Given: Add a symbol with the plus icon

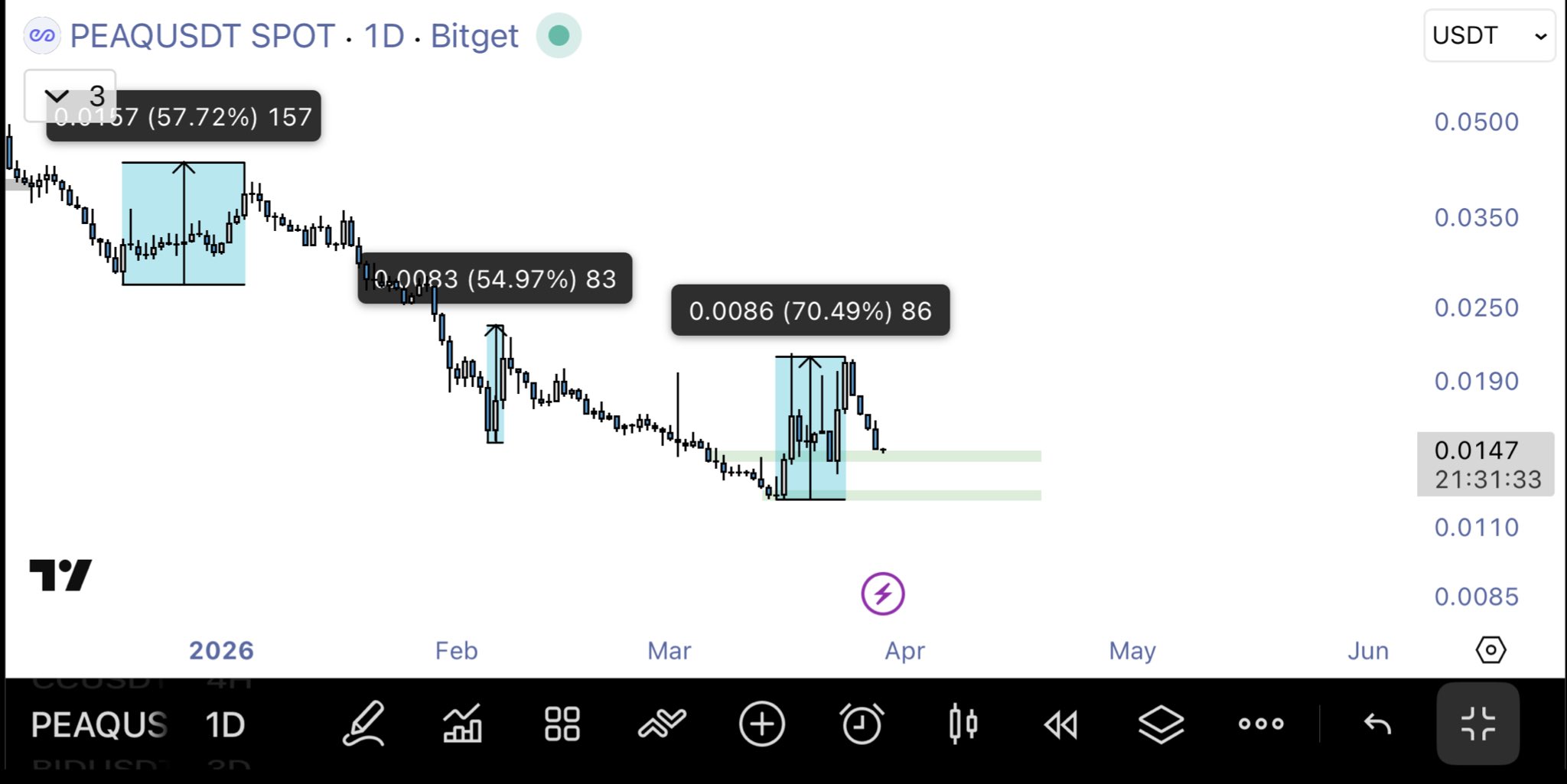Looking at the screenshot, I should (761, 724).
